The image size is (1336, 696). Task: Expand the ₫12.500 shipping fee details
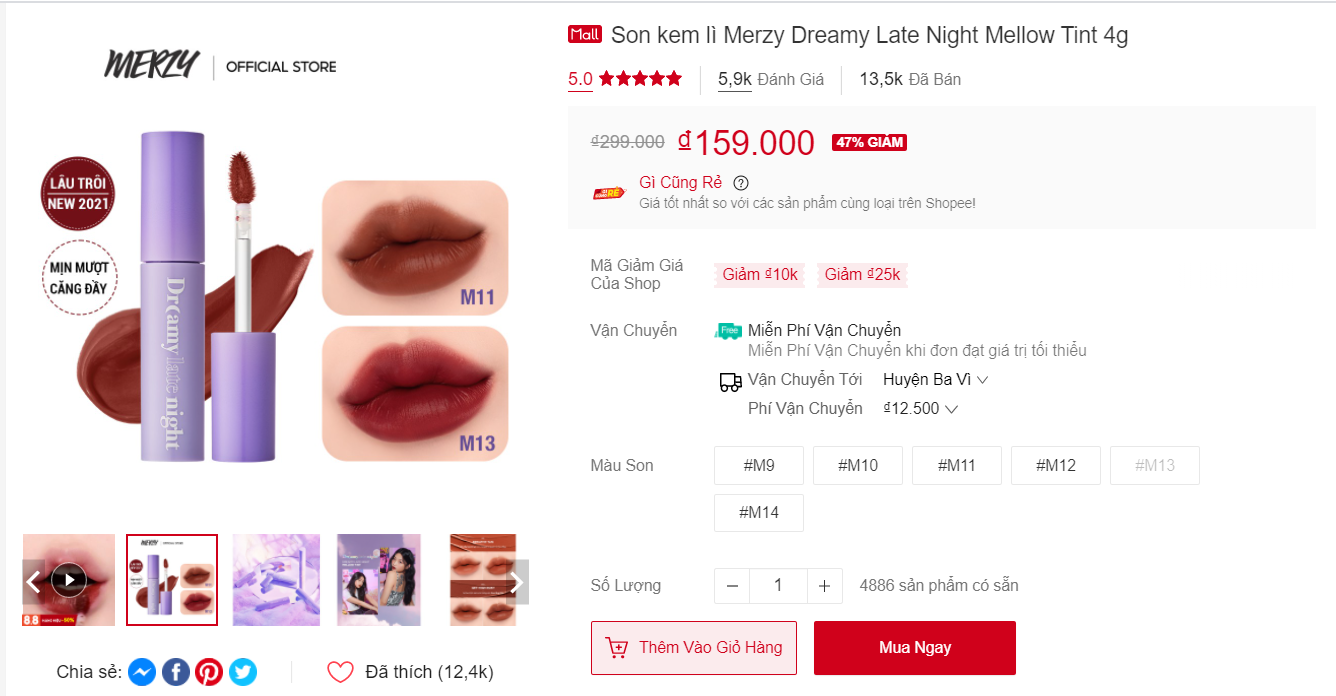(921, 409)
